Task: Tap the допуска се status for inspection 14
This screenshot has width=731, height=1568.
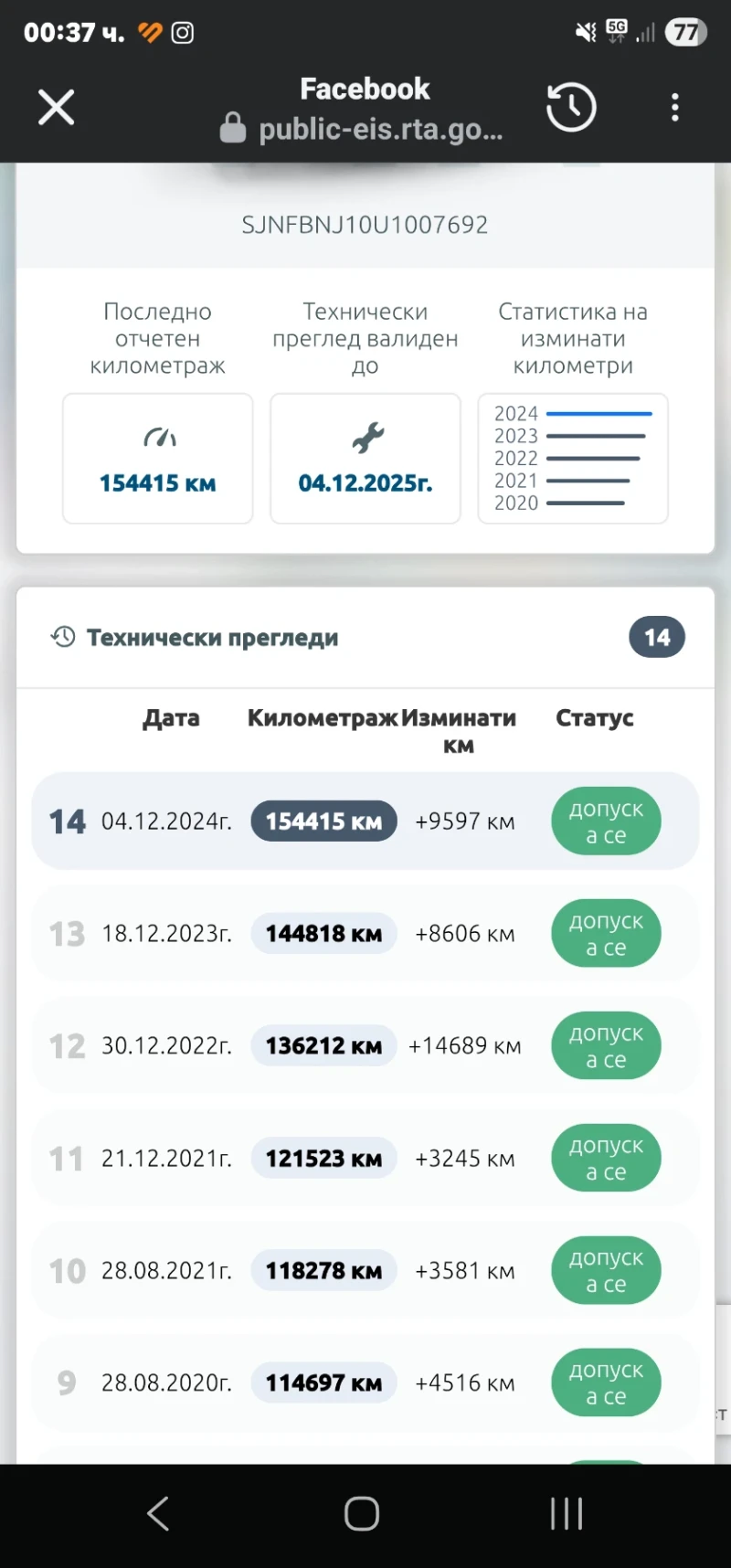Action: tap(606, 821)
